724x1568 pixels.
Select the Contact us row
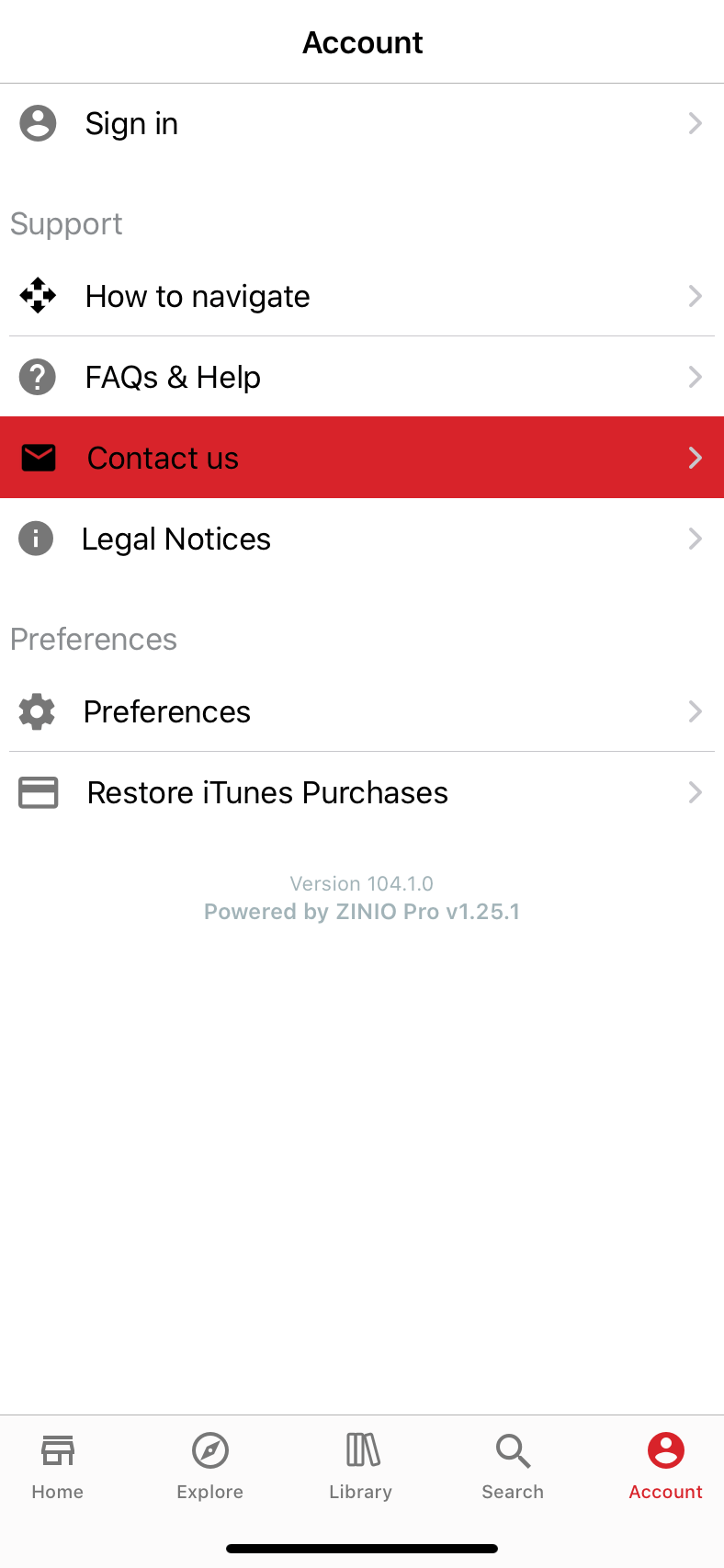point(362,458)
